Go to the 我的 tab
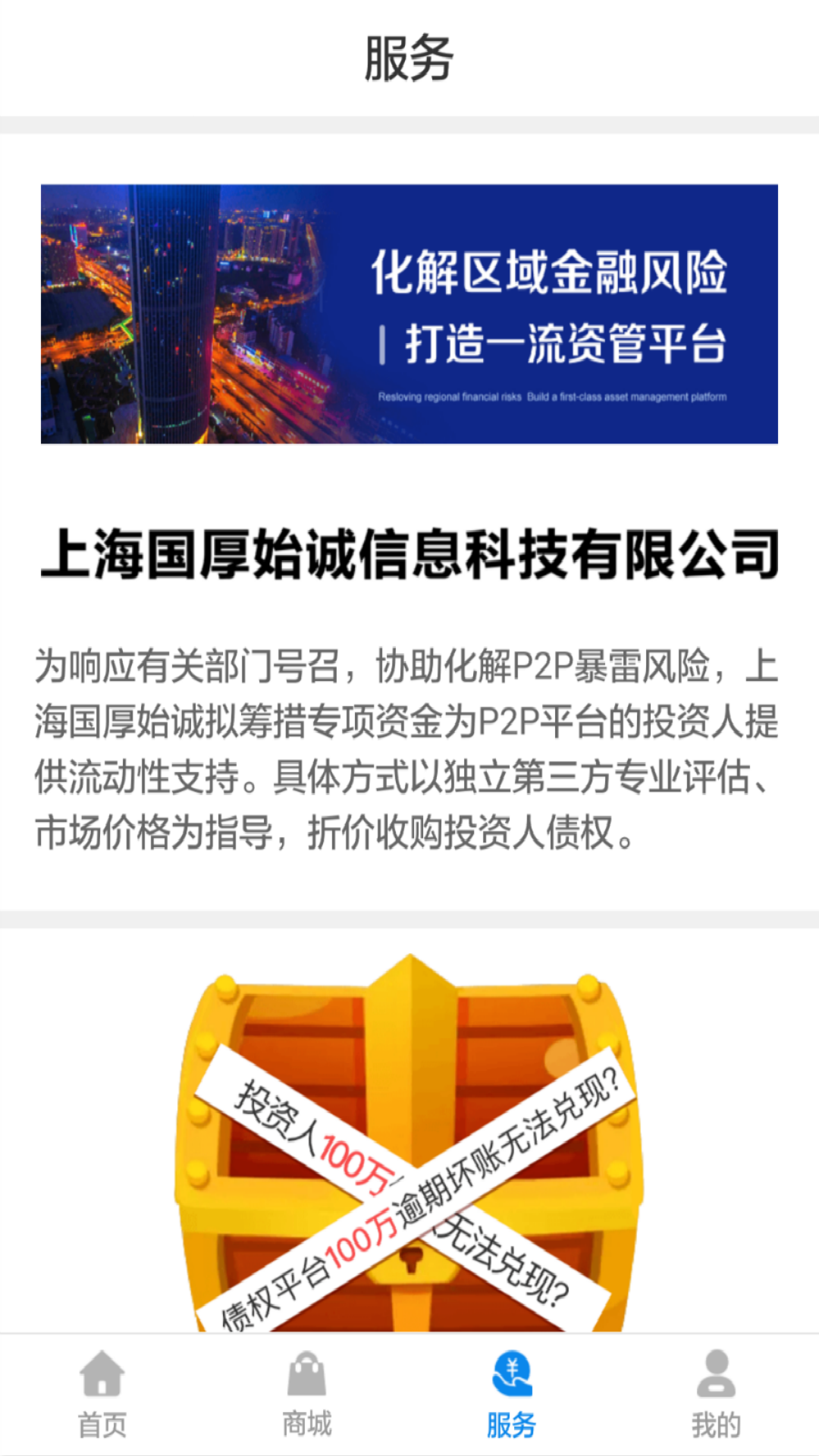The width and height of the screenshot is (819, 1456). point(716,1394)
